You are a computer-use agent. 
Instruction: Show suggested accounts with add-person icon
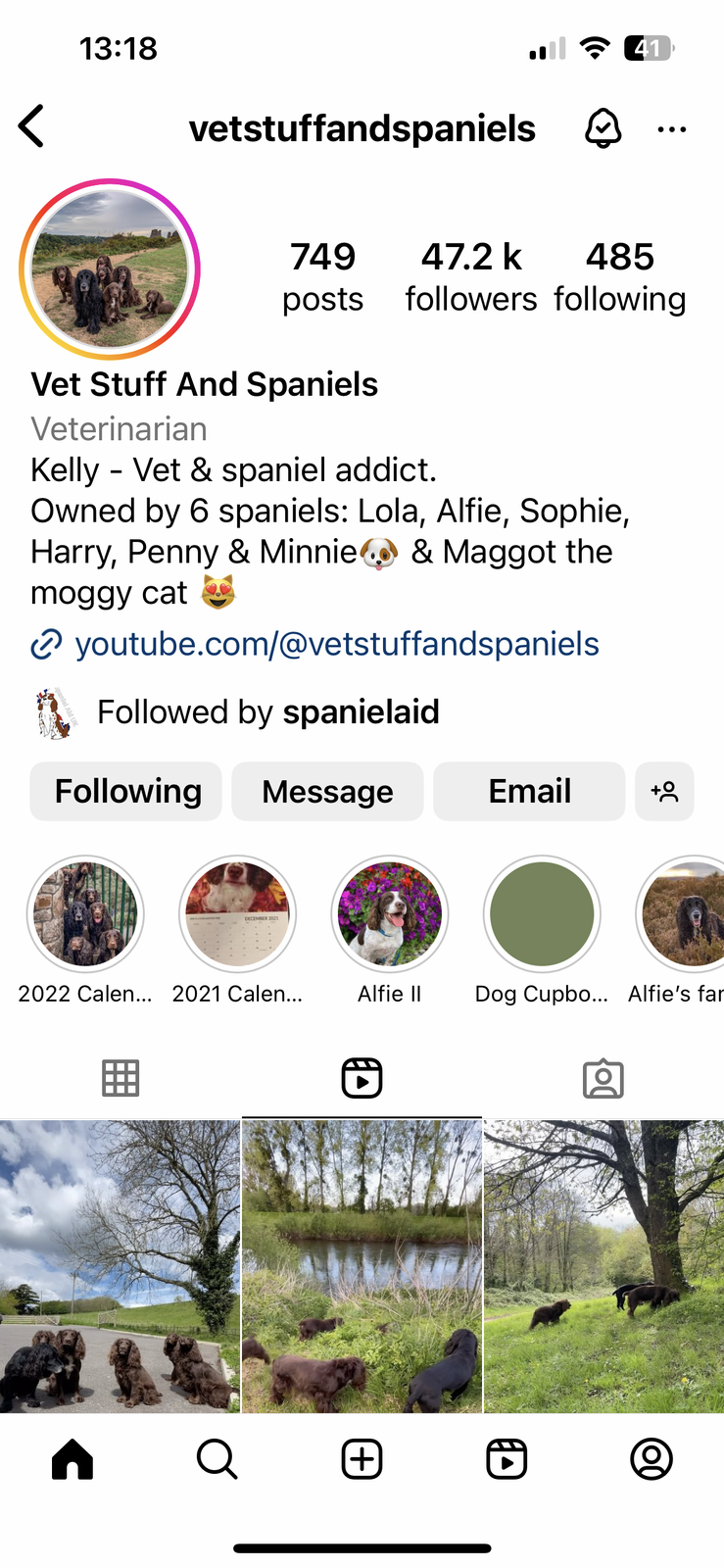click(664, 791)
